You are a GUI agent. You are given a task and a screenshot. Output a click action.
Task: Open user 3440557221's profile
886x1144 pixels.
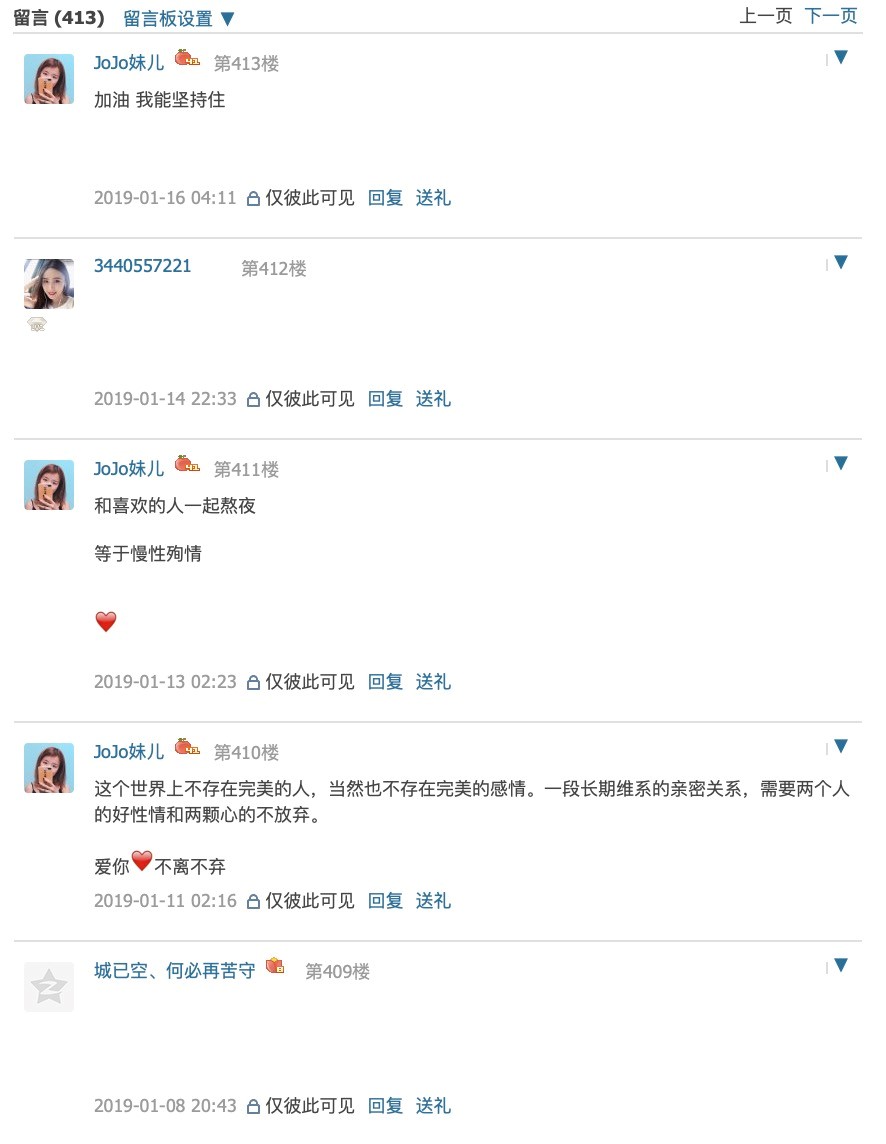point(142,266)
